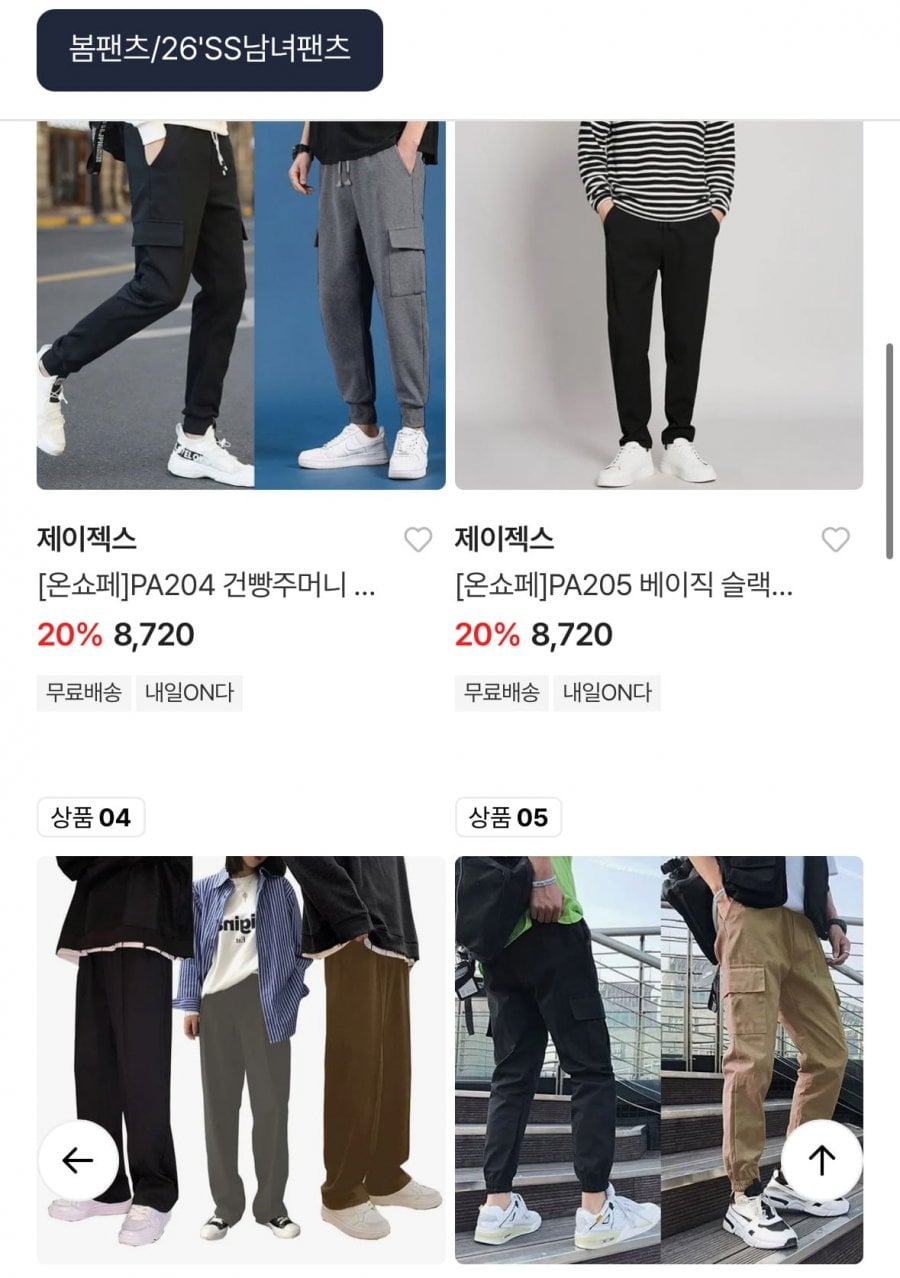Open the PA204 건빵주머니 product title
This screenshot has height=1278, width=900.
pos(206,586)
